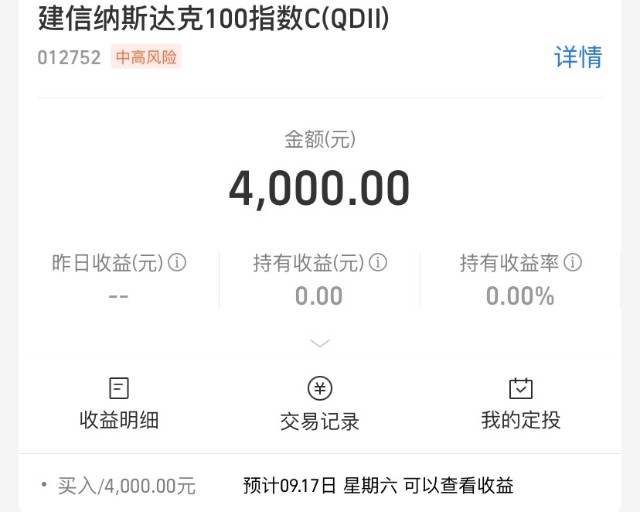
Task: Open the 详情 details link
Action: [x=578, y=57]
